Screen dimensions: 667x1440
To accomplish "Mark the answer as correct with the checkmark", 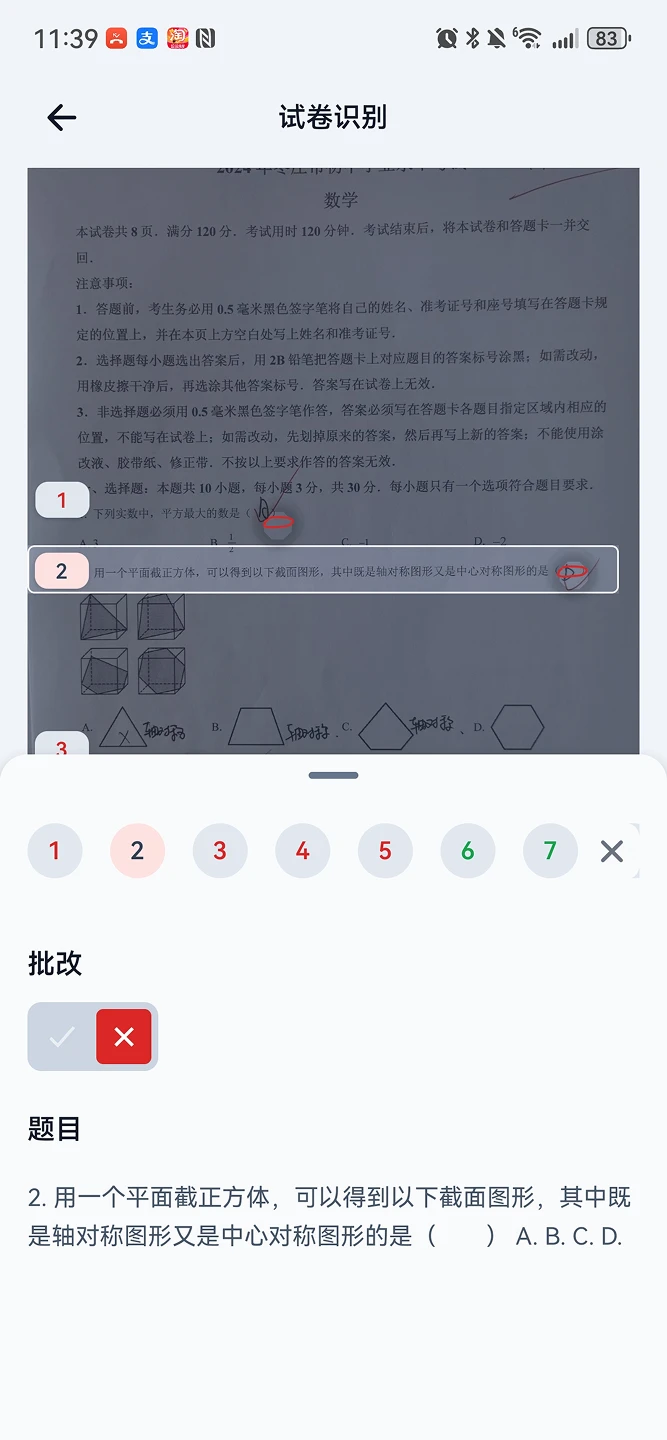I will (x=62, y=1037).
